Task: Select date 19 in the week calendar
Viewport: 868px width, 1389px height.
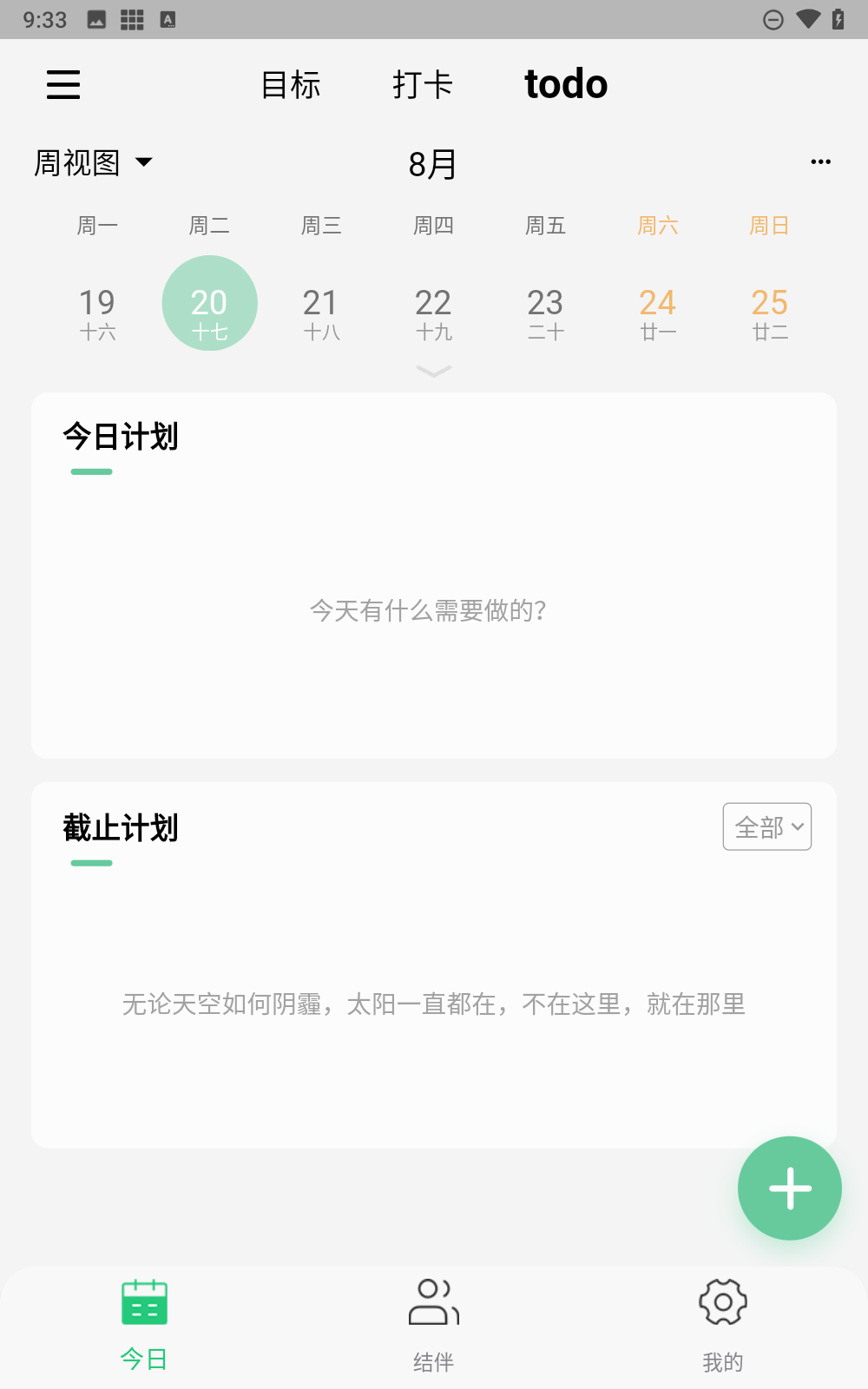Action: point(97,312)
